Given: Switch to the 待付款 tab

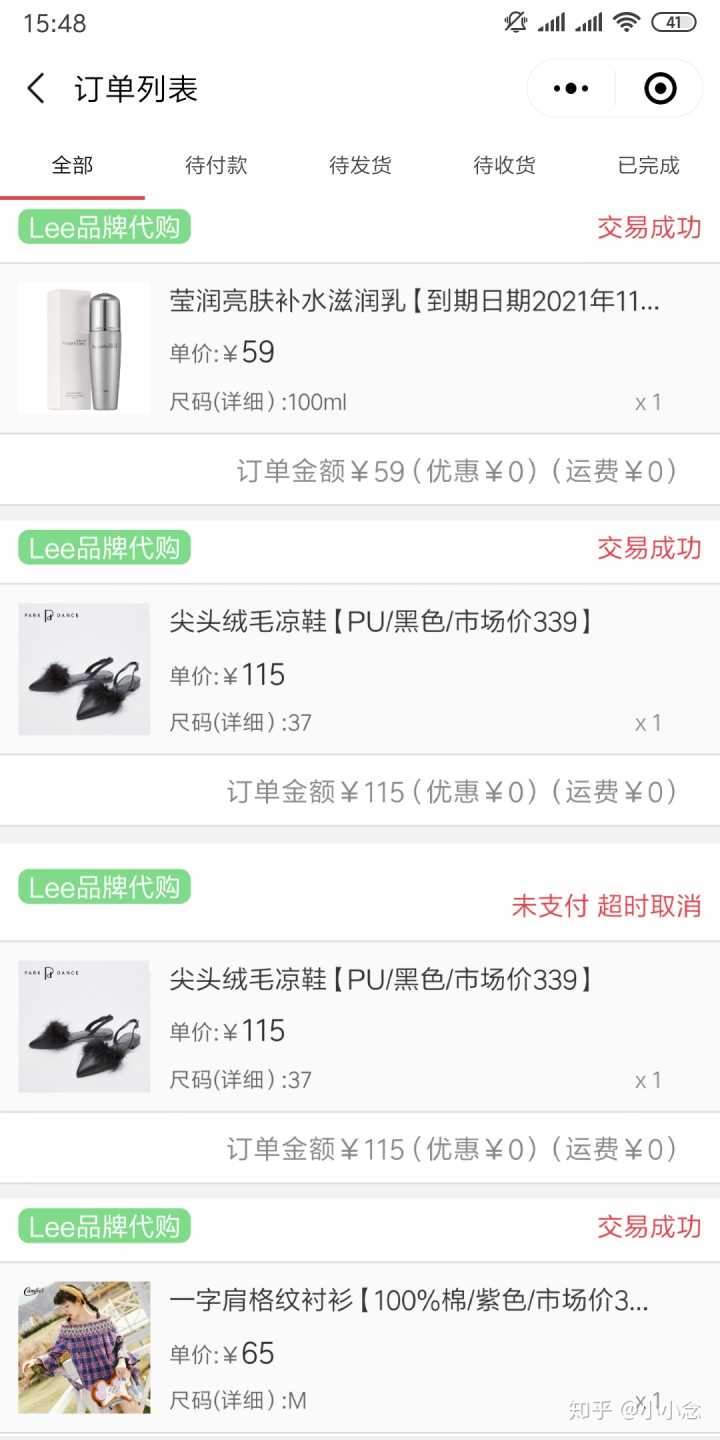Looking at the screenshot, I should (216, 165).
